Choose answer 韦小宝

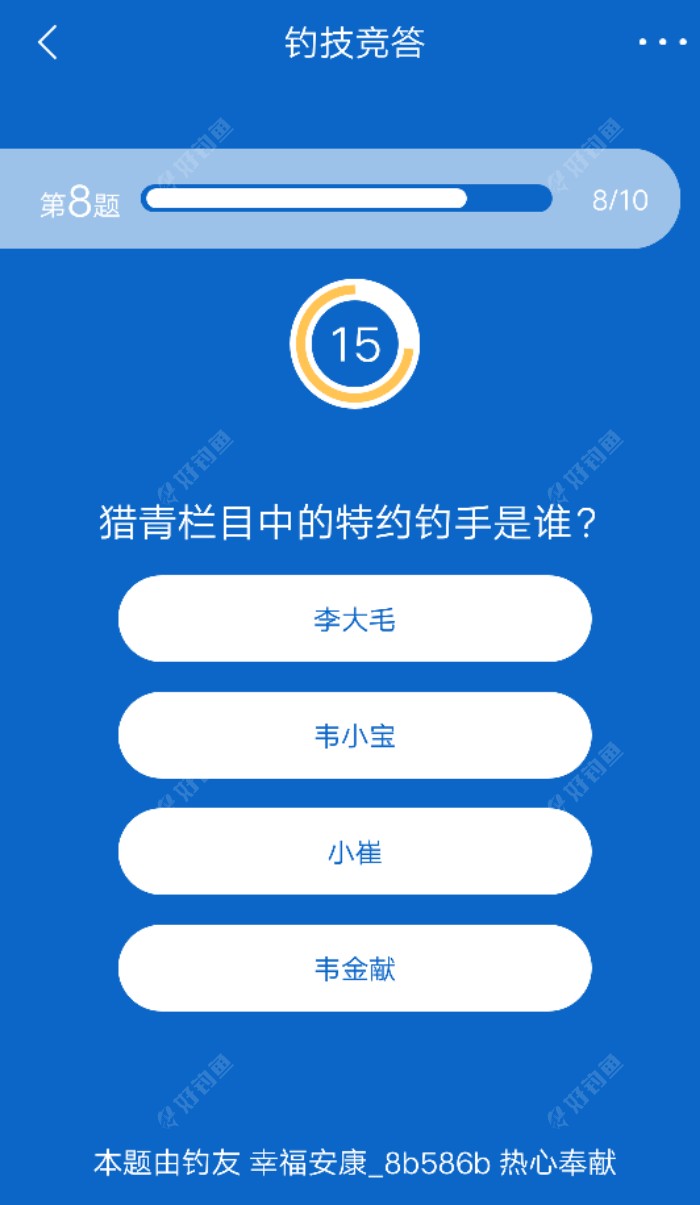click(x=354, y=736)
